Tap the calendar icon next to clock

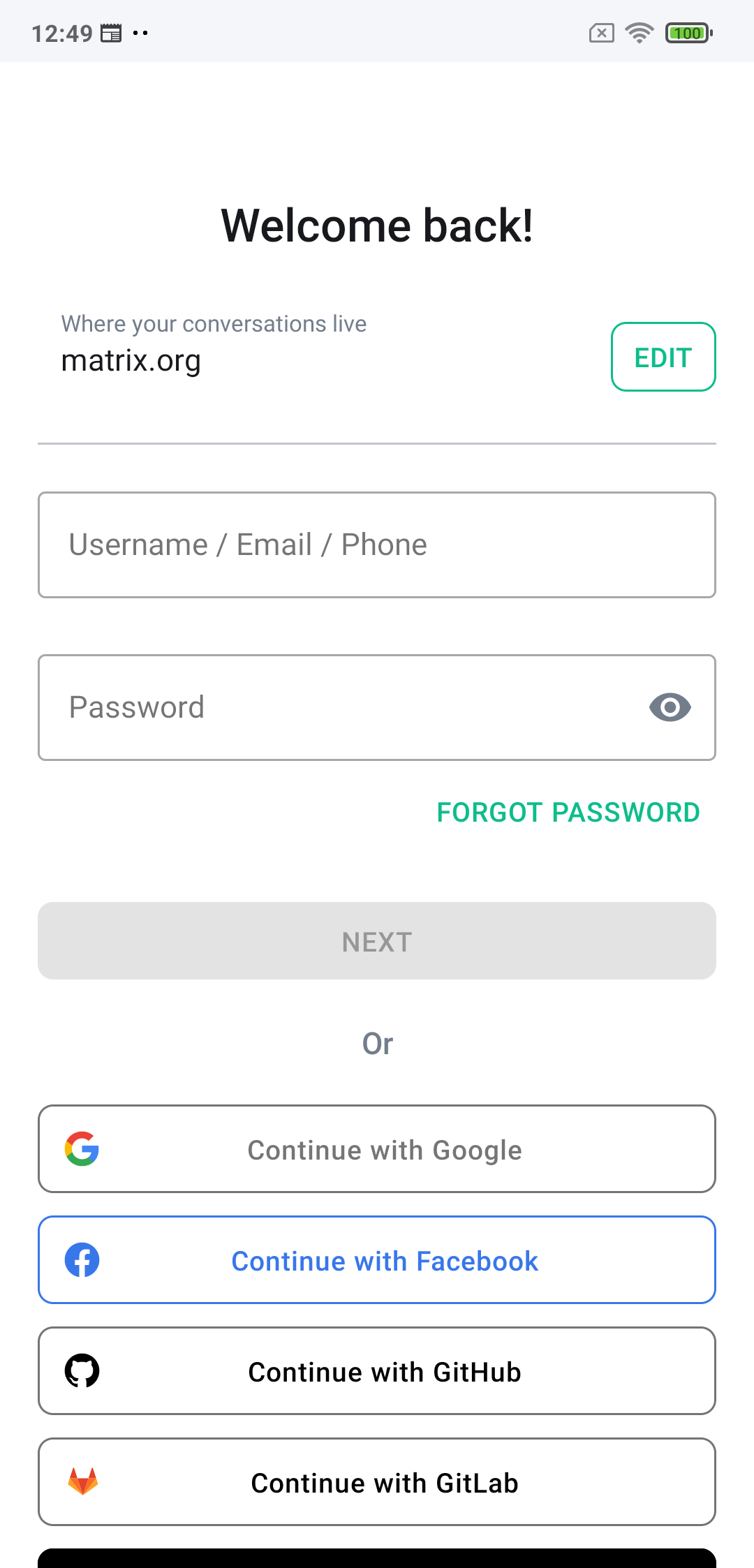(x=112, y=31)
